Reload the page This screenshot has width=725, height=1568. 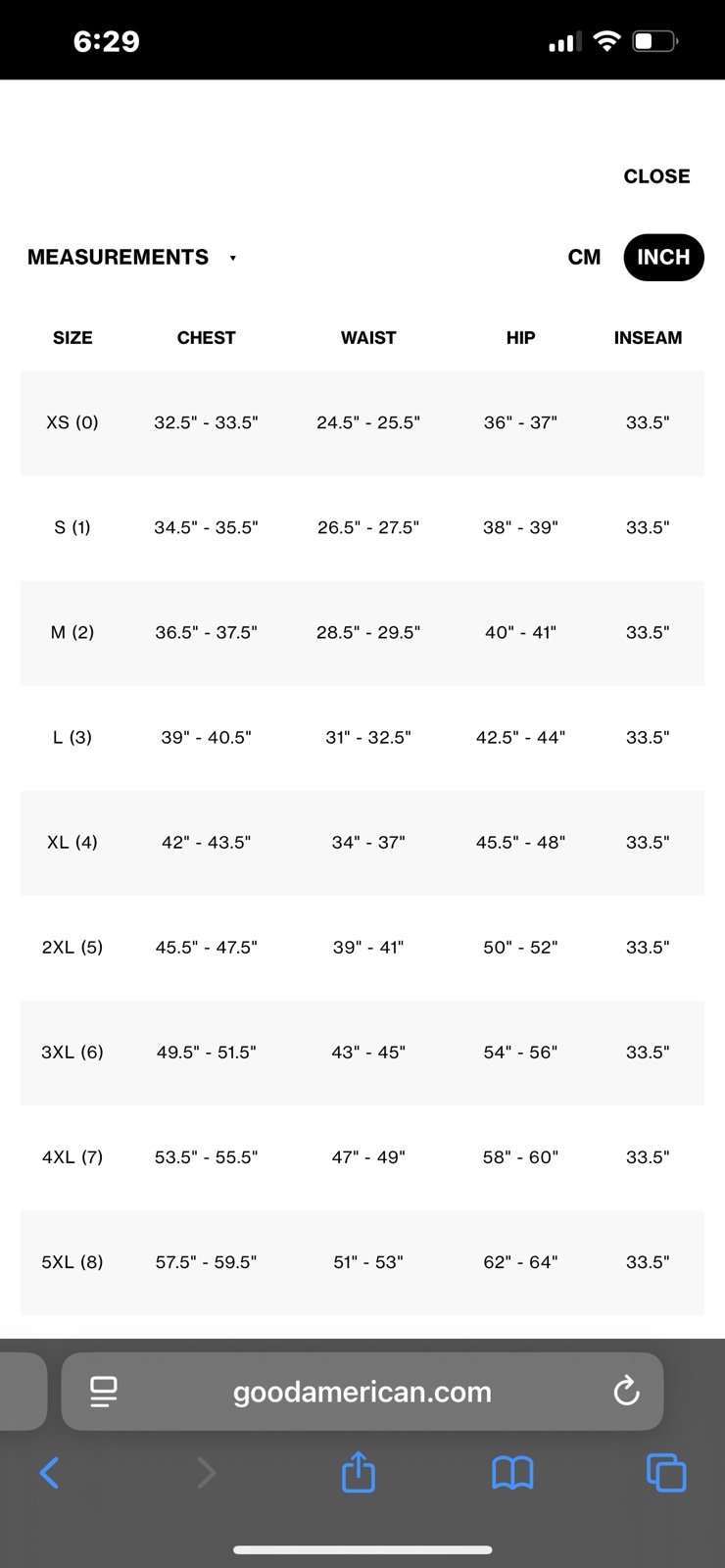(626, 1391)
